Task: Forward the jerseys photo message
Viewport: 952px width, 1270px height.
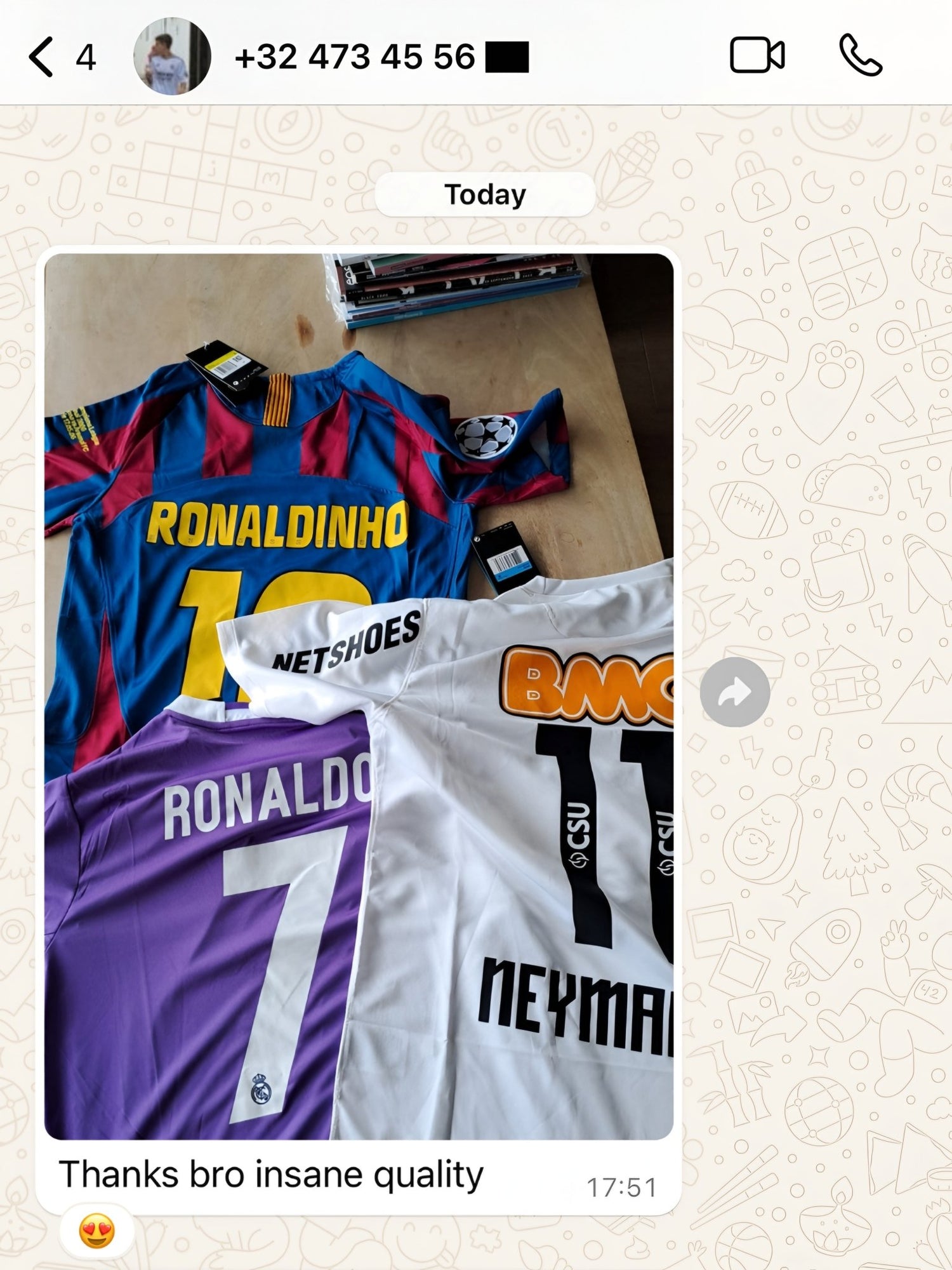Action: click(734, 692)
